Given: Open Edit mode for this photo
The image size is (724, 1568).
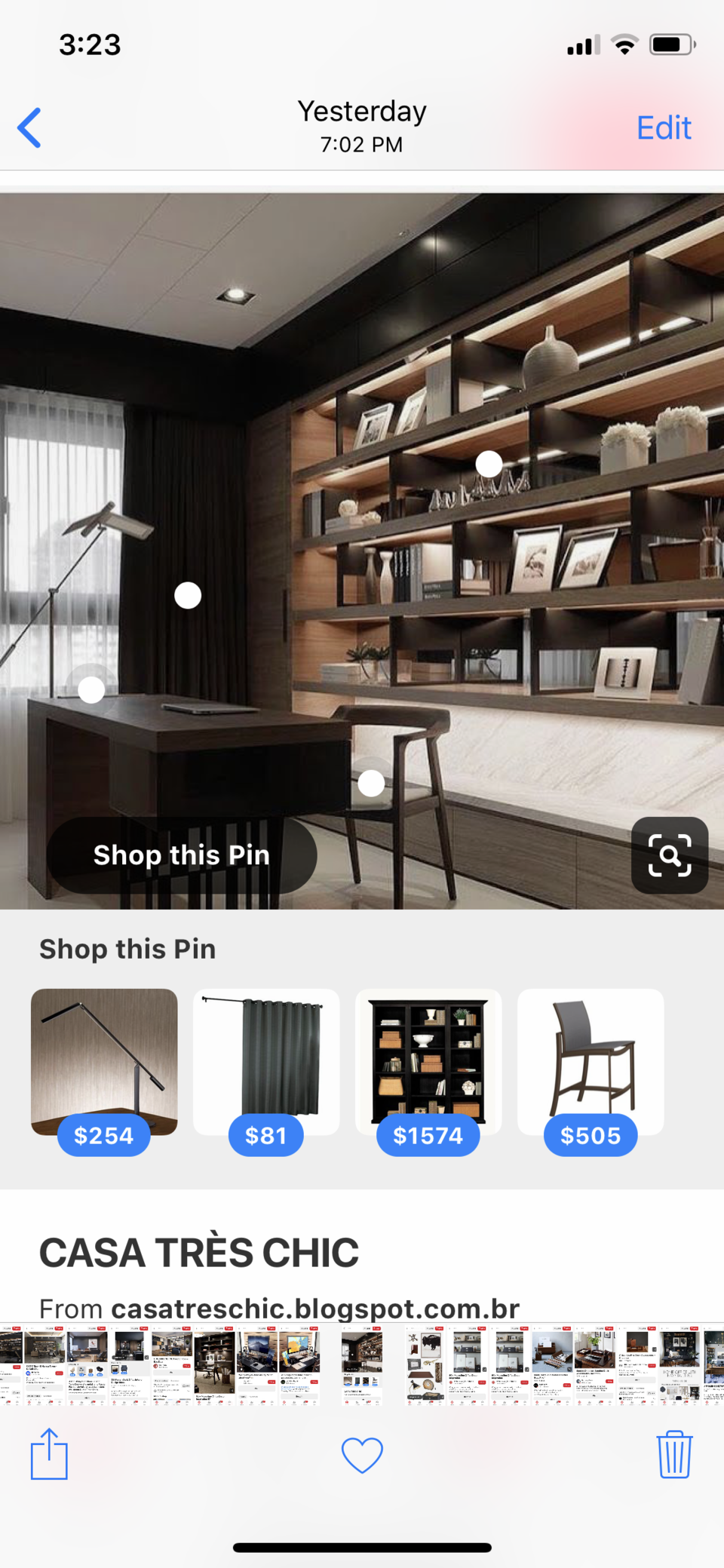Looking at the screenshot, I should point(663,127).
